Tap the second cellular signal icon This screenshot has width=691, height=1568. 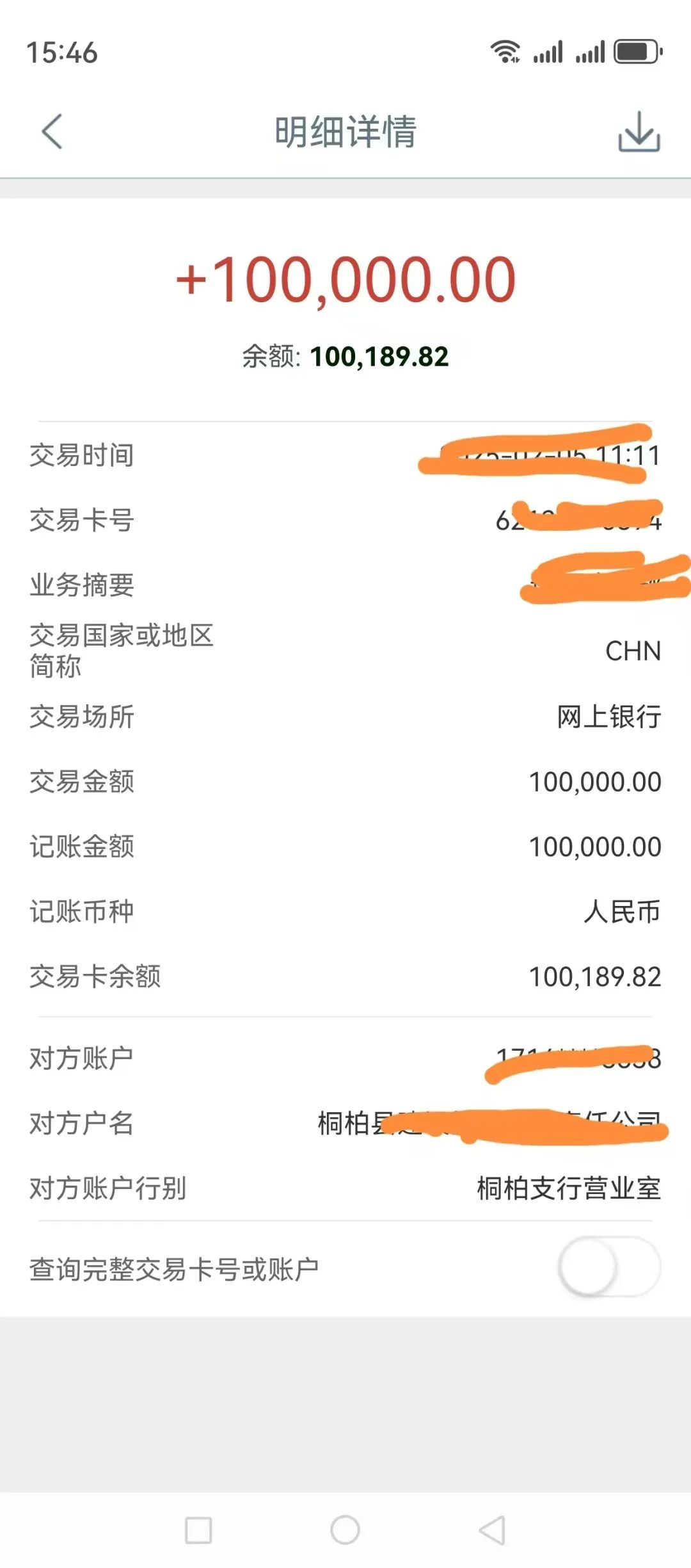coord(592,51)
